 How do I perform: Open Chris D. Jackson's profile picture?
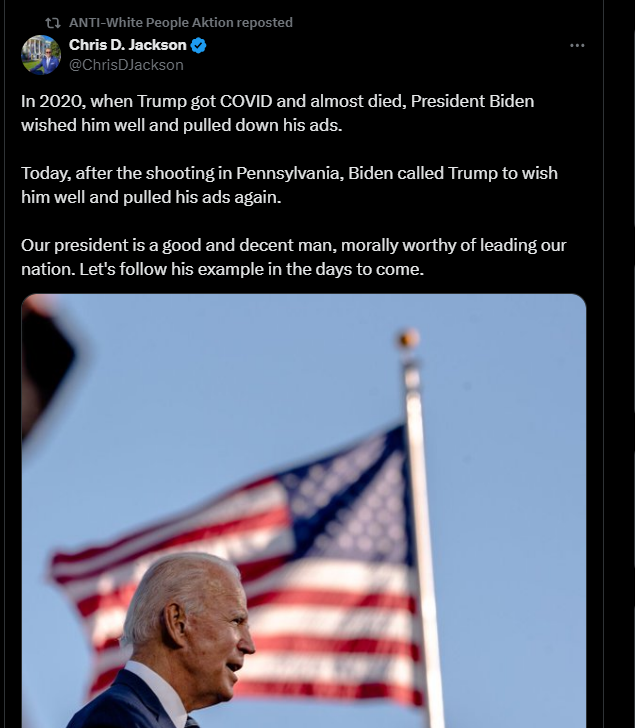coord(41,55)
